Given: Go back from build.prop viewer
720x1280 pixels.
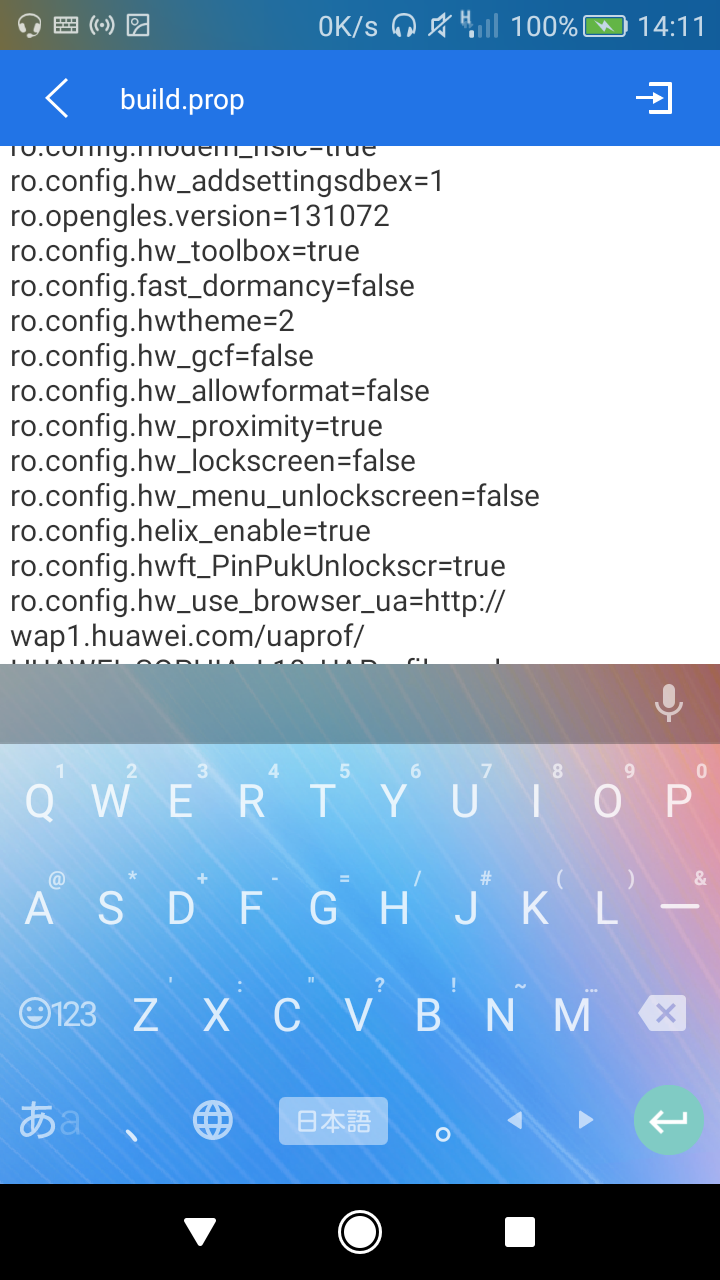Looking at the screenshot, I should (x=57, y=99).
